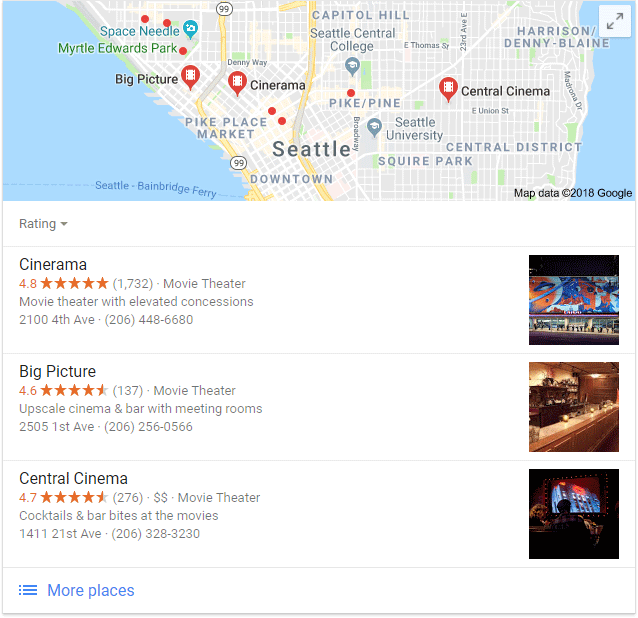Viewport: 638px width, 618px height.
Task: View the Cinerama photo thumbnail
Action: coord(573,300)
